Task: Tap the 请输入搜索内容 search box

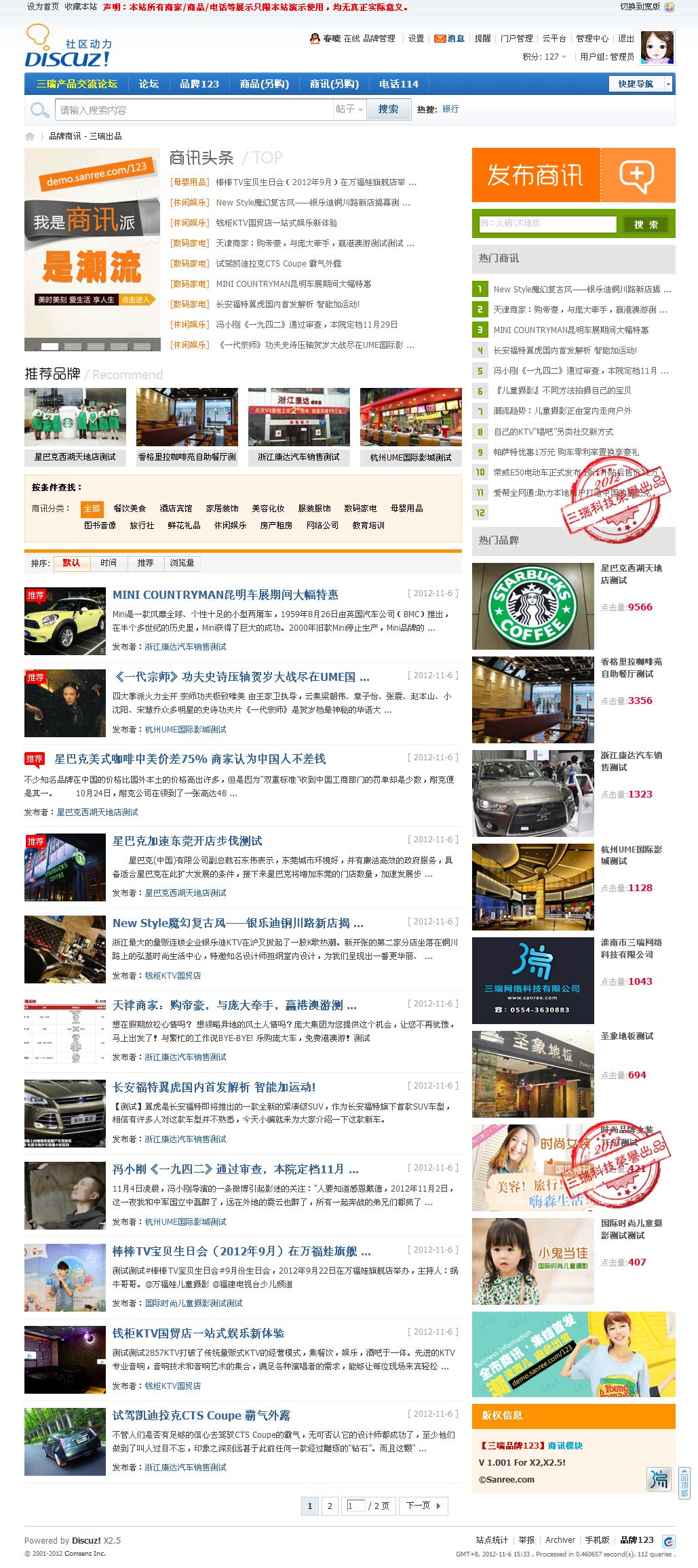Action: tap(193, 110)
